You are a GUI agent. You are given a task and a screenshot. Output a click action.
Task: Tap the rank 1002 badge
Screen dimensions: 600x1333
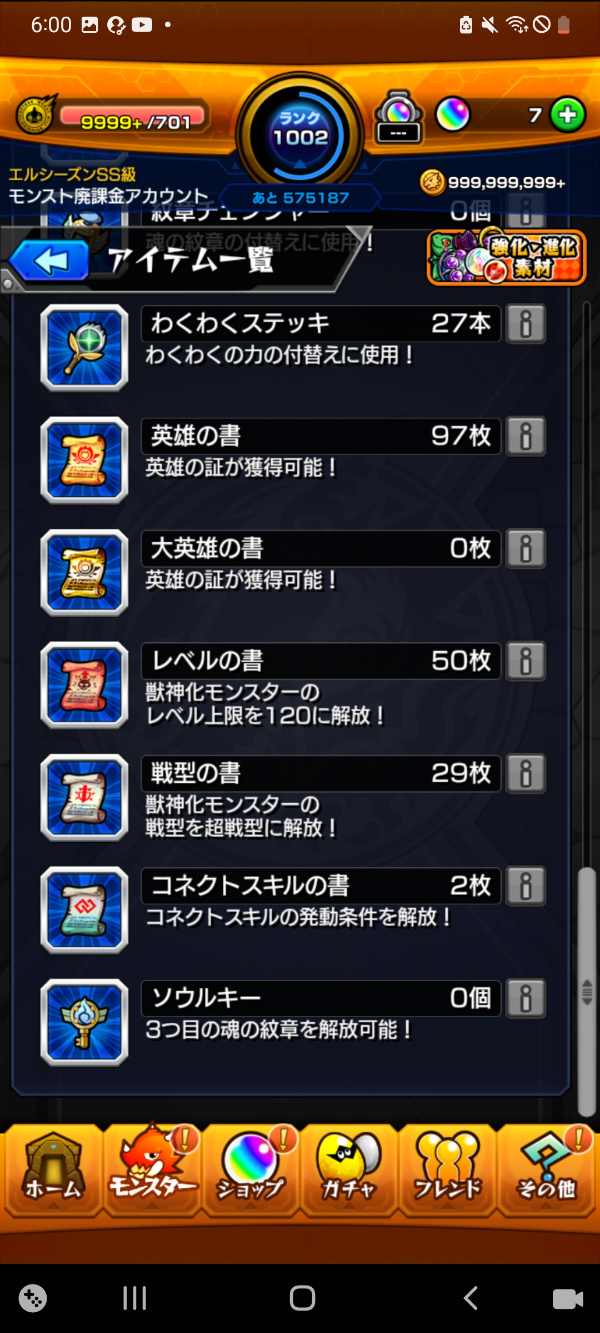click(x=300, y=132)
